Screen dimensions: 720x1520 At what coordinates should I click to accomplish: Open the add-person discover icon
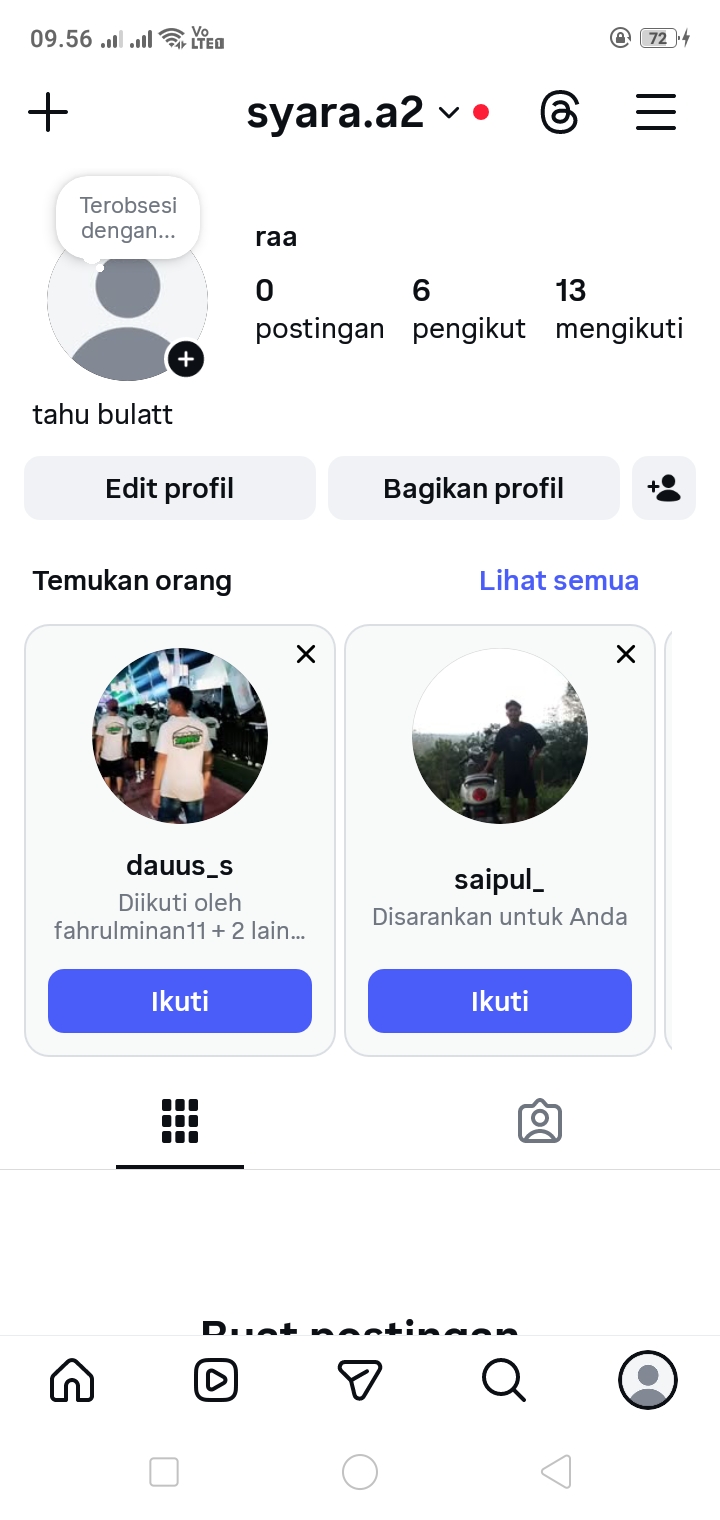click(x=664, y=488)
